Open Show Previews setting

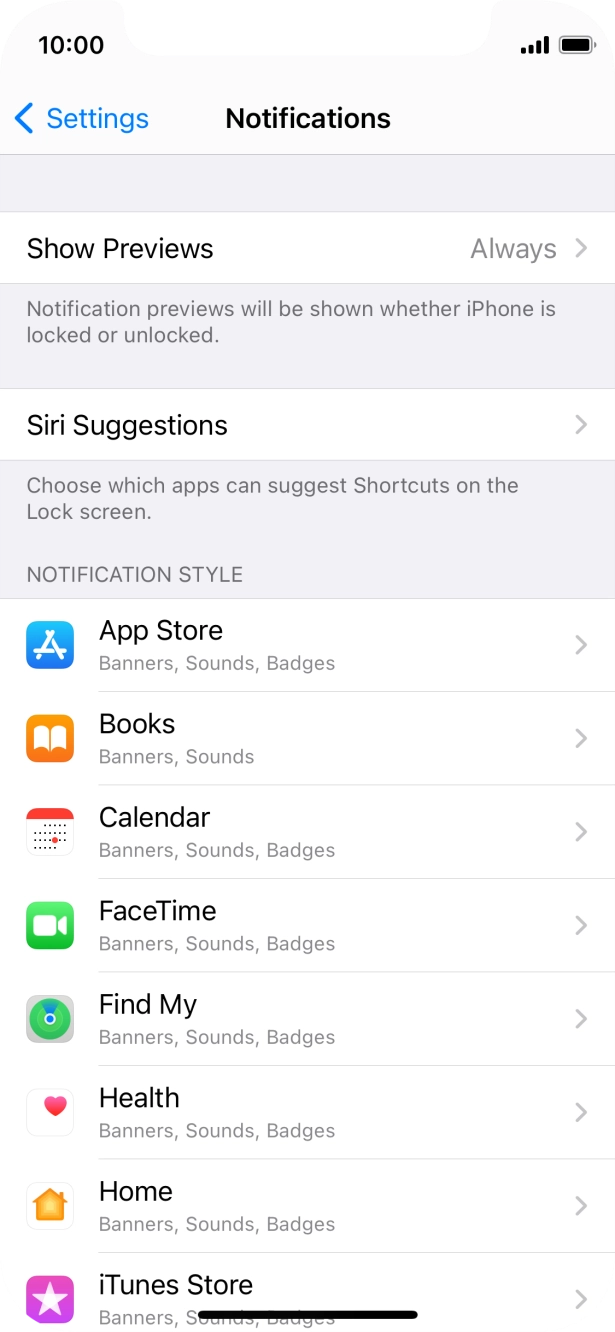(307, 248)
